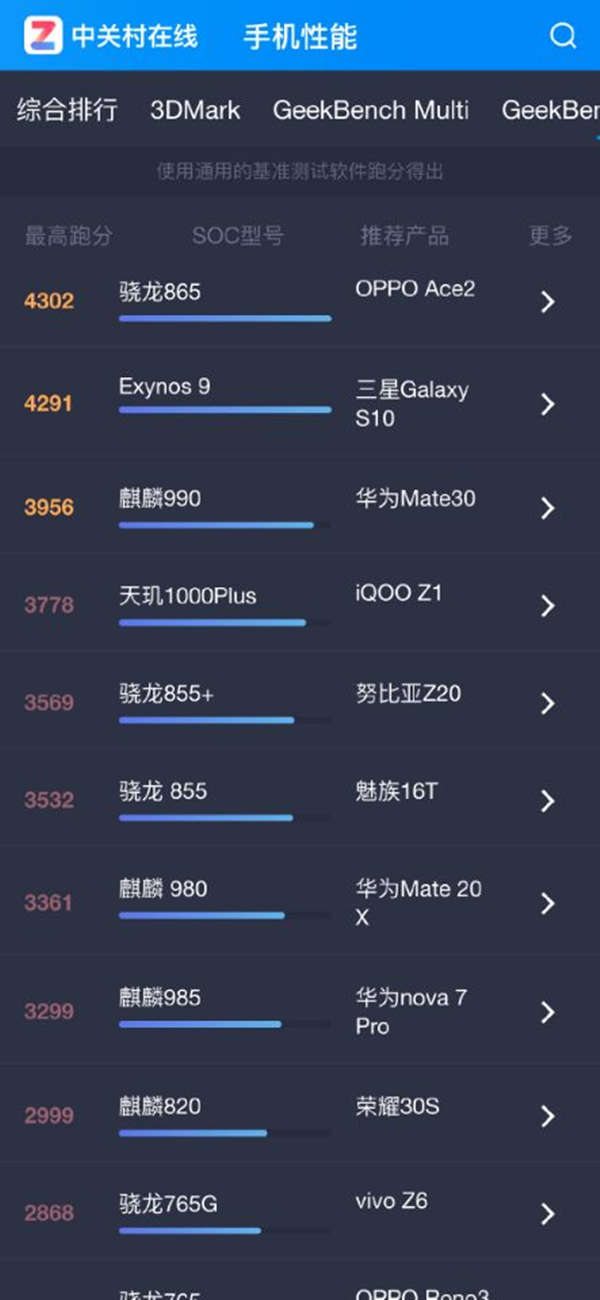
Task: Open the 骁龙855+ row
Action: tap(300, 702)
